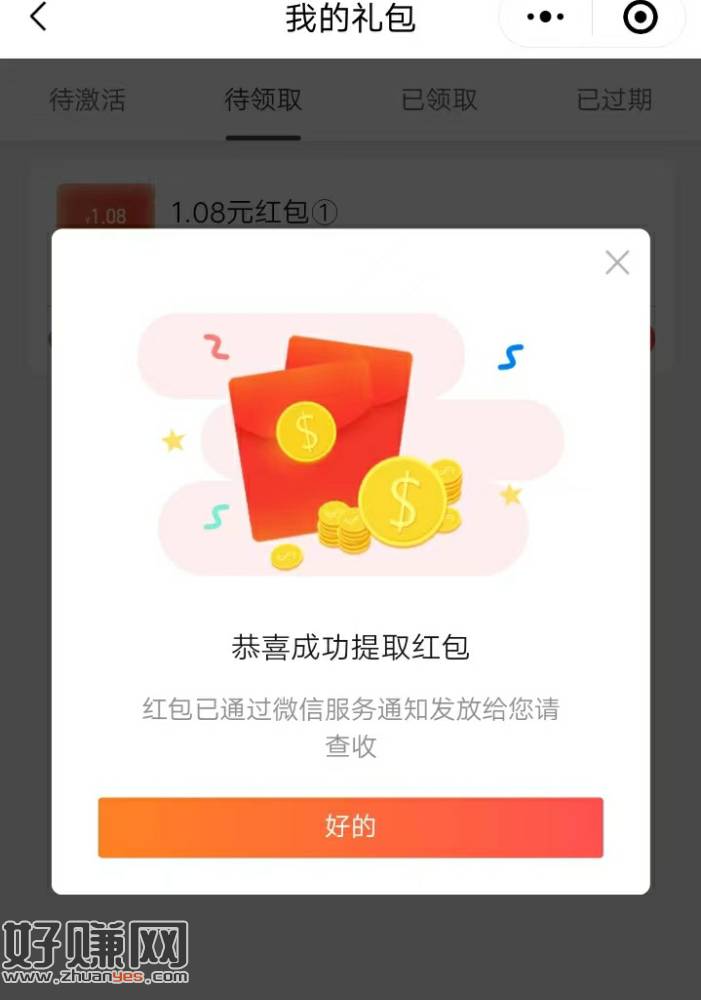Exit the mini program via circle icon

(x=640, y=18)
